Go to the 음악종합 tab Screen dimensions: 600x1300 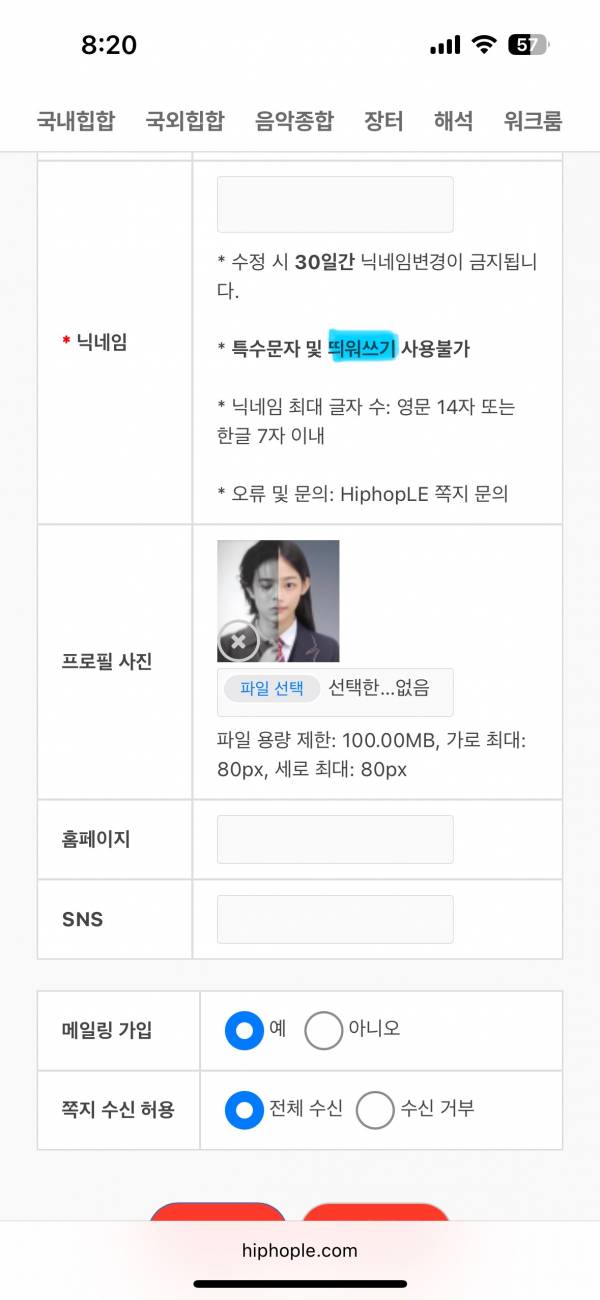coord(294,122)
